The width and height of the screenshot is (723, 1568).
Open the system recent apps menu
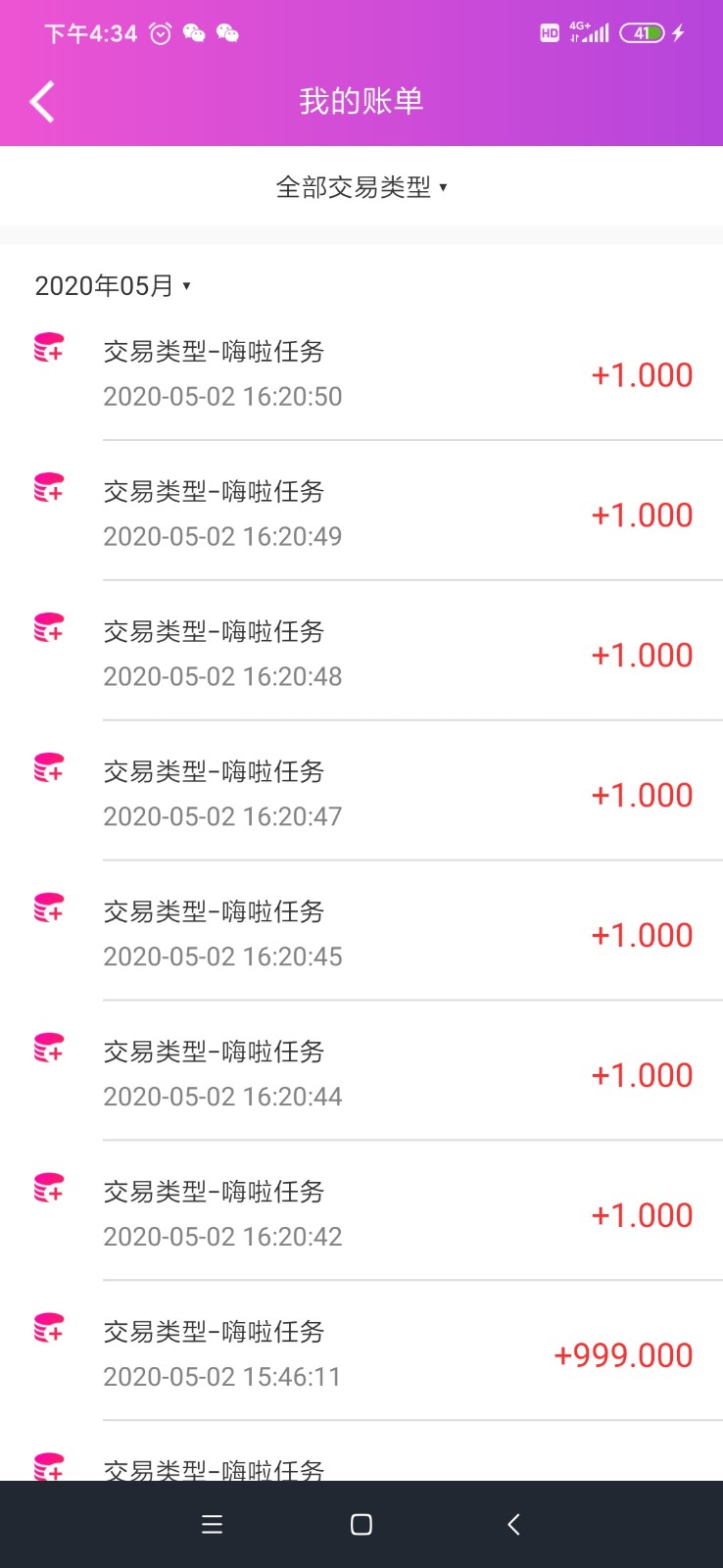coord(212,1524)
